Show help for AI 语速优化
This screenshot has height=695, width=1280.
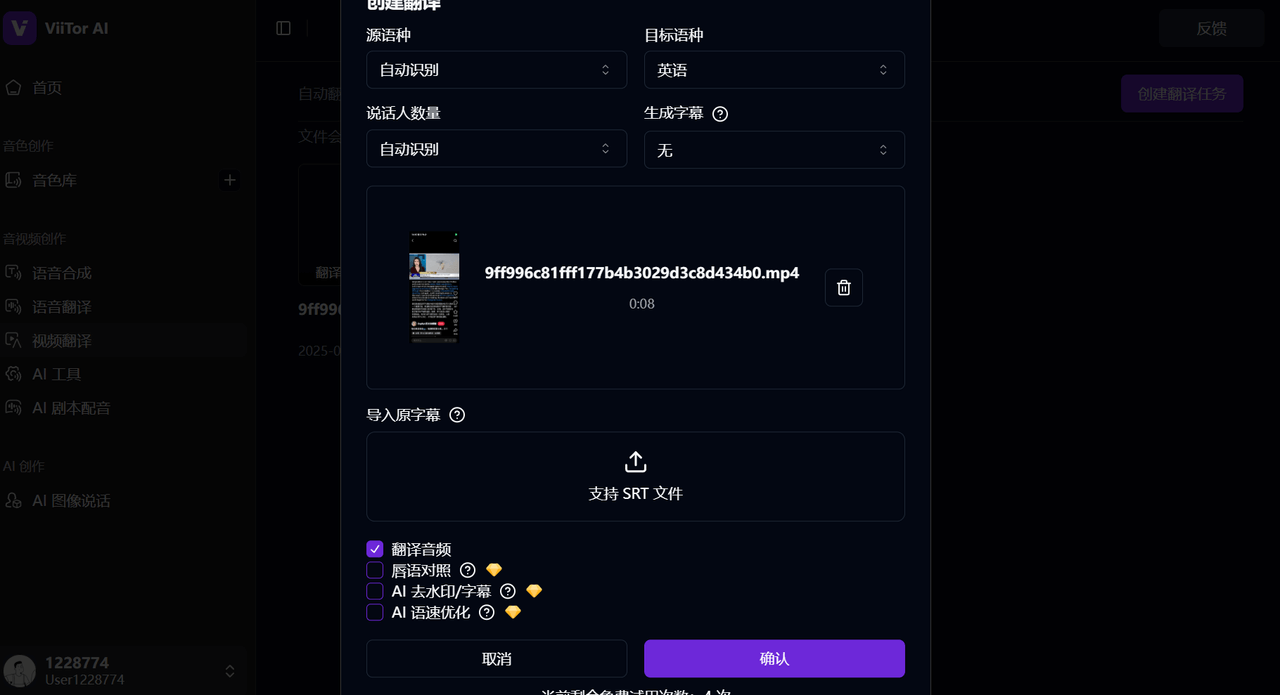click(x=487, y=612)
